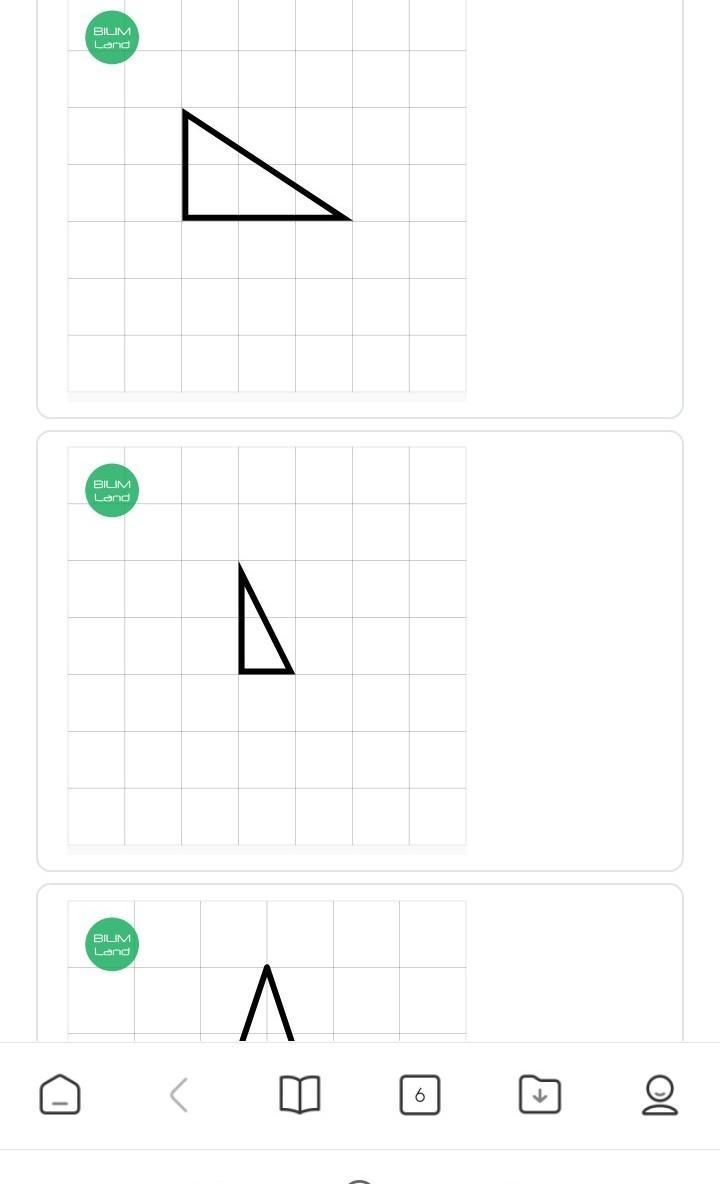Viewport: 720px width, 1184px height.
Task: Select the answer card with the narrow right triangle
Action: 360,651
